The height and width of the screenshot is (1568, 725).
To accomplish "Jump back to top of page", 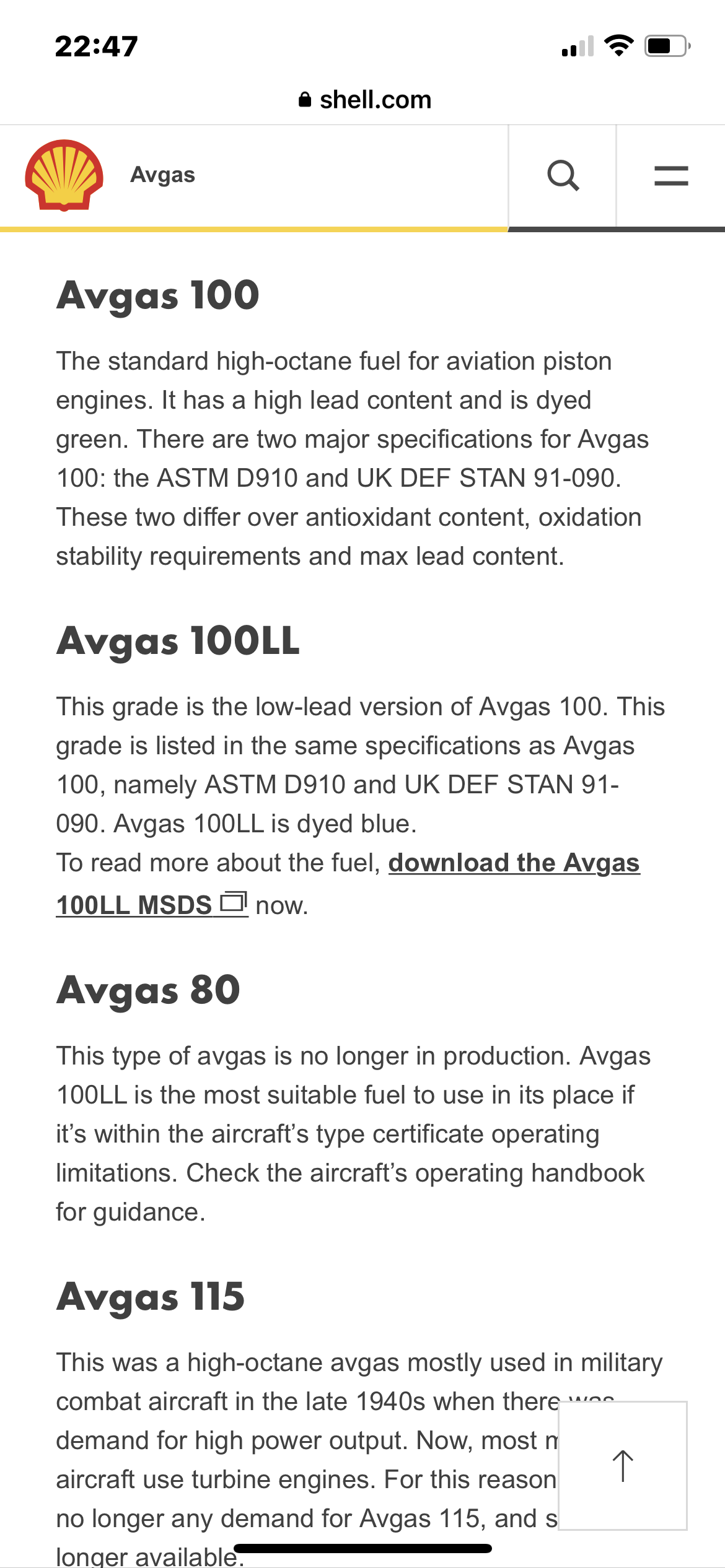I will click(x=623, y=1465).
